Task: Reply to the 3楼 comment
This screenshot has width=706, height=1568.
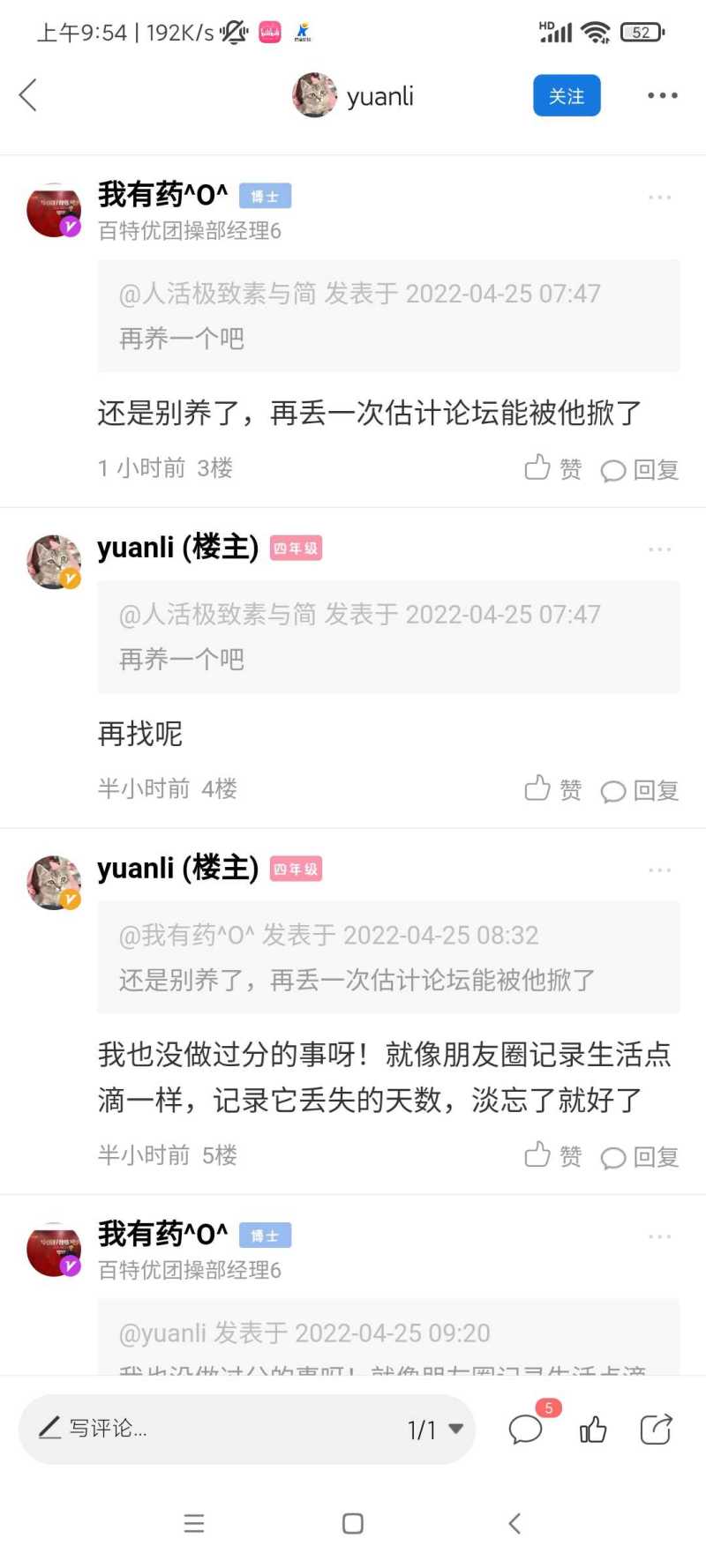Action: tap(640, 469)
